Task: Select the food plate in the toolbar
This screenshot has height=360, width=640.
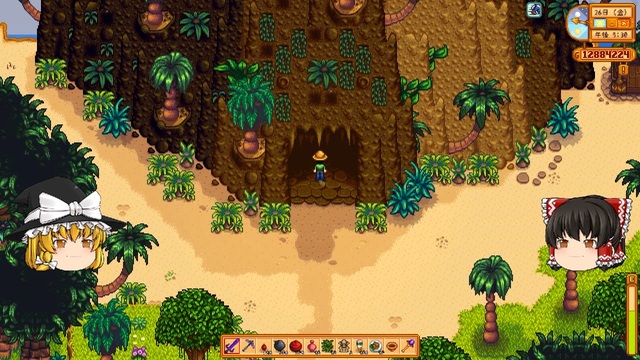Action: 376,346
